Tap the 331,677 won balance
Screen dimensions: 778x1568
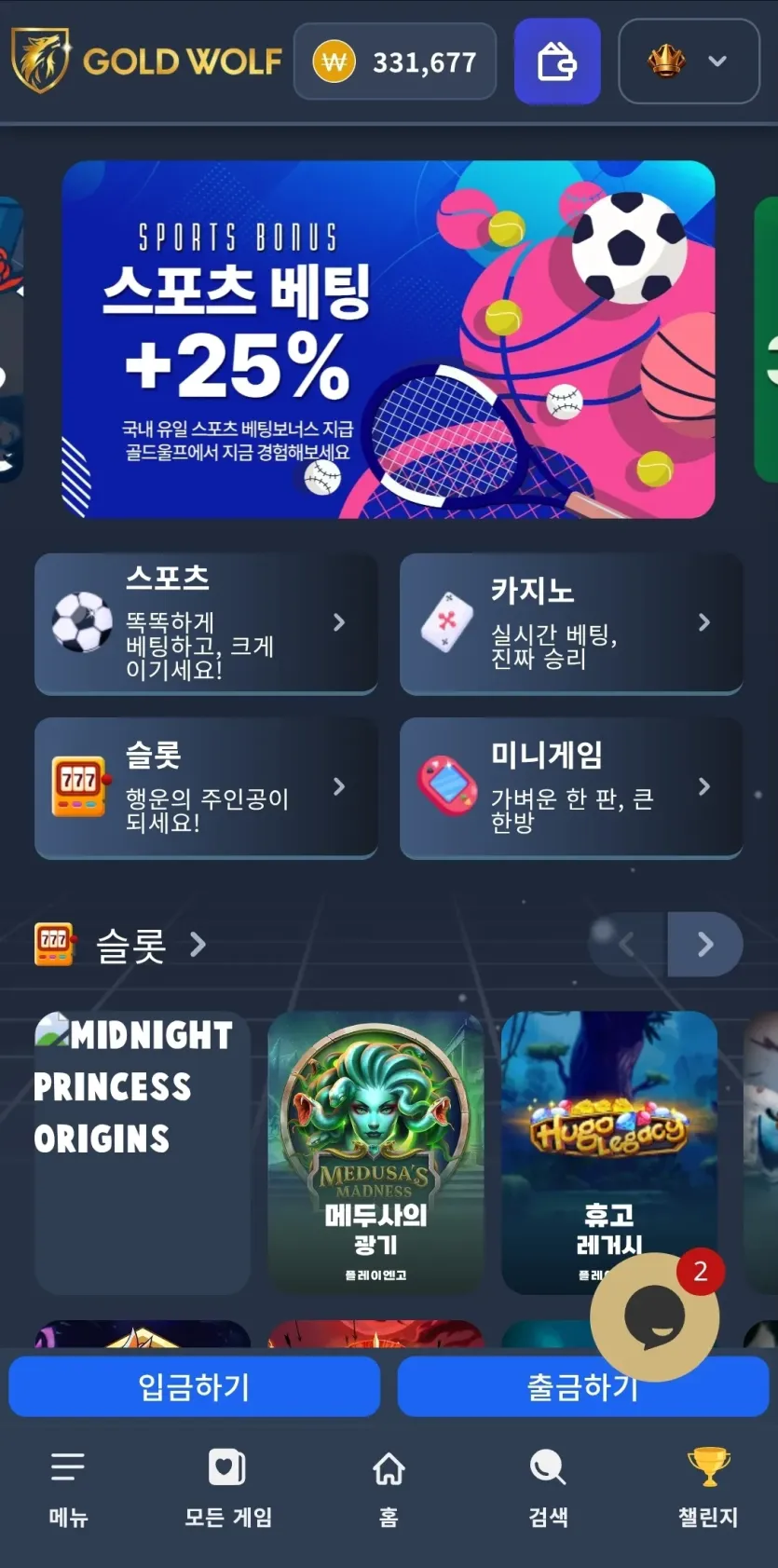(395, 61)
